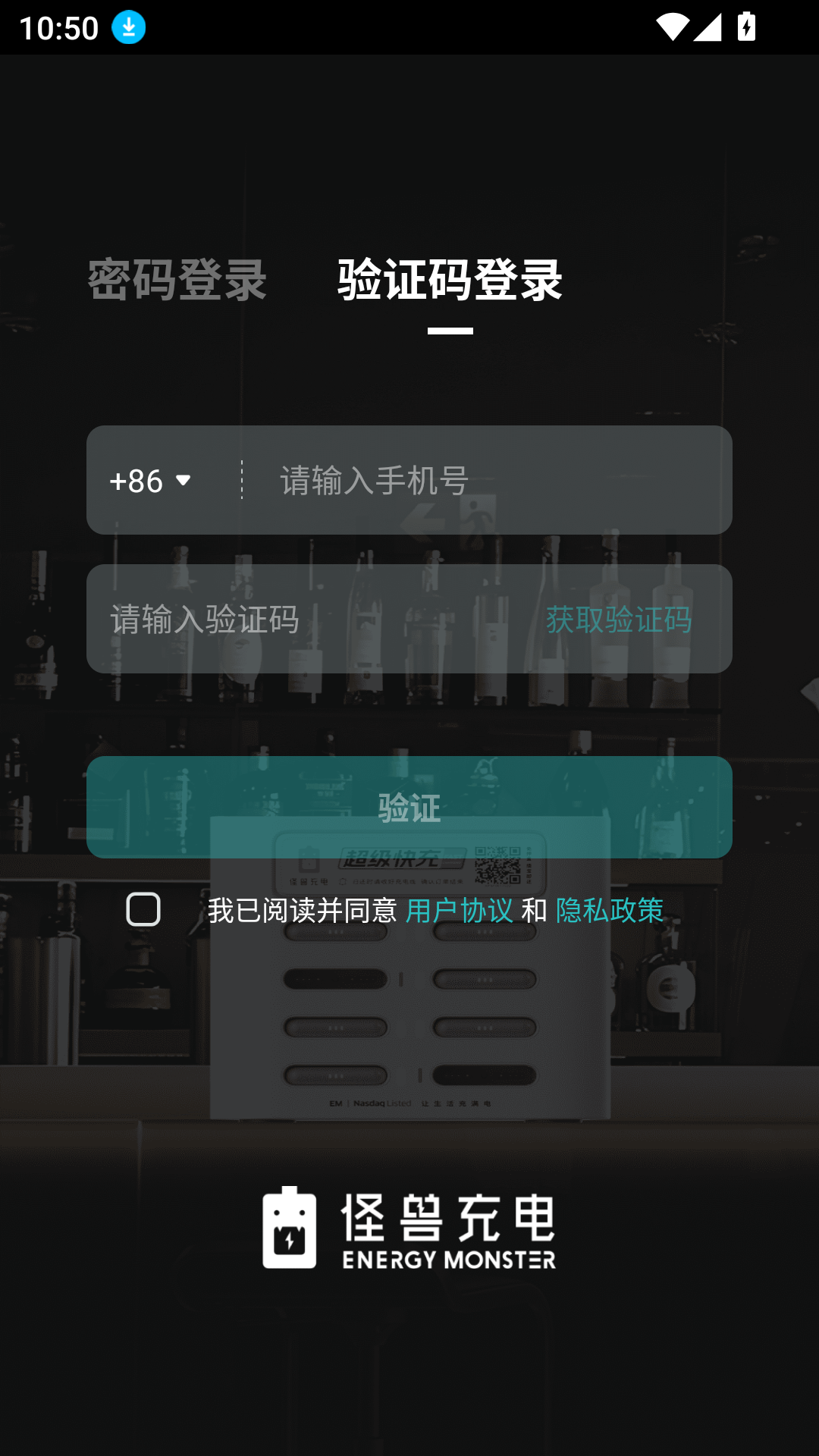Open the 用户协议 link

(x=460, y=911)
